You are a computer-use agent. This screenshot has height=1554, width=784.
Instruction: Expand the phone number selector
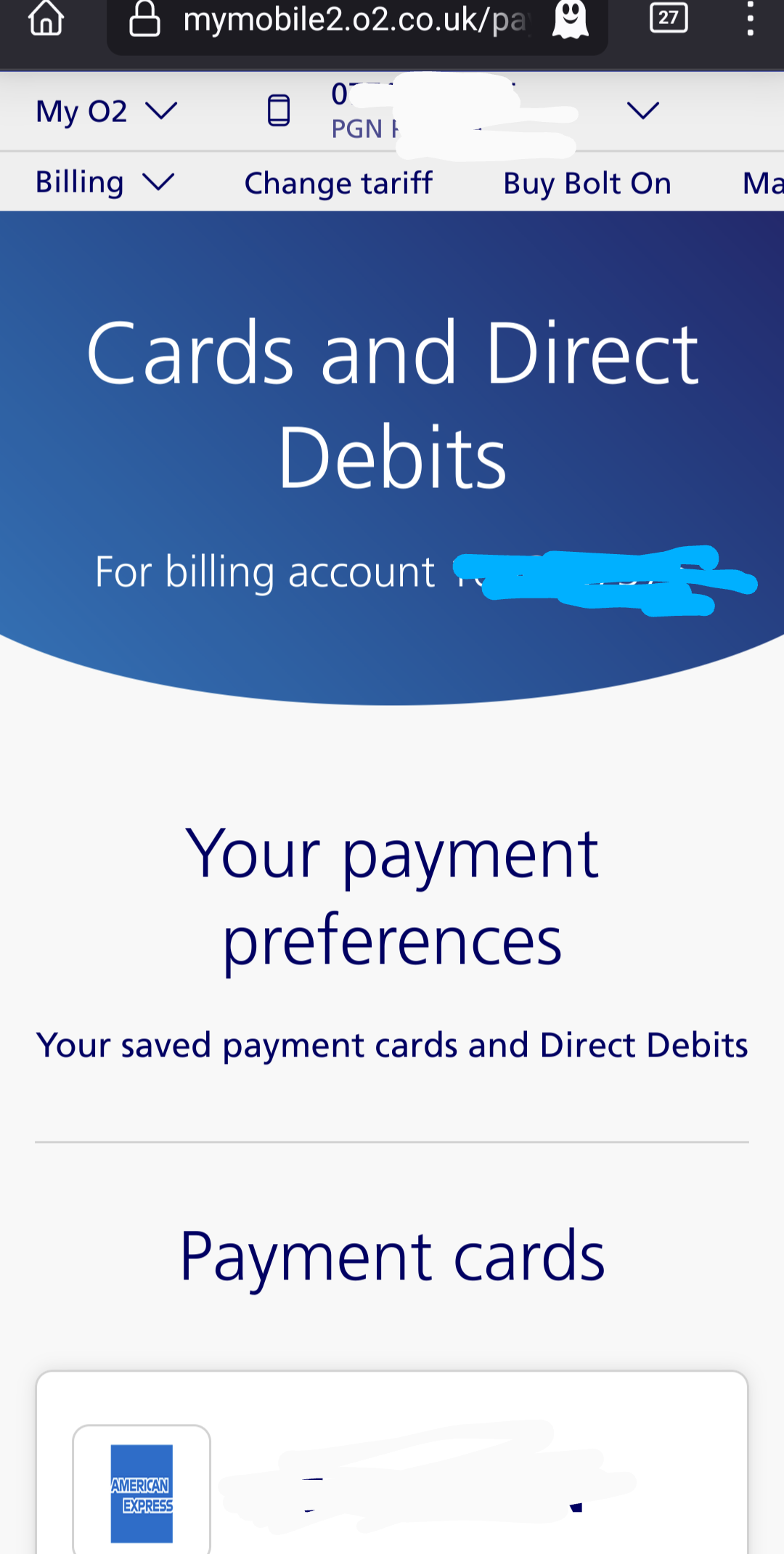[642, 110]
